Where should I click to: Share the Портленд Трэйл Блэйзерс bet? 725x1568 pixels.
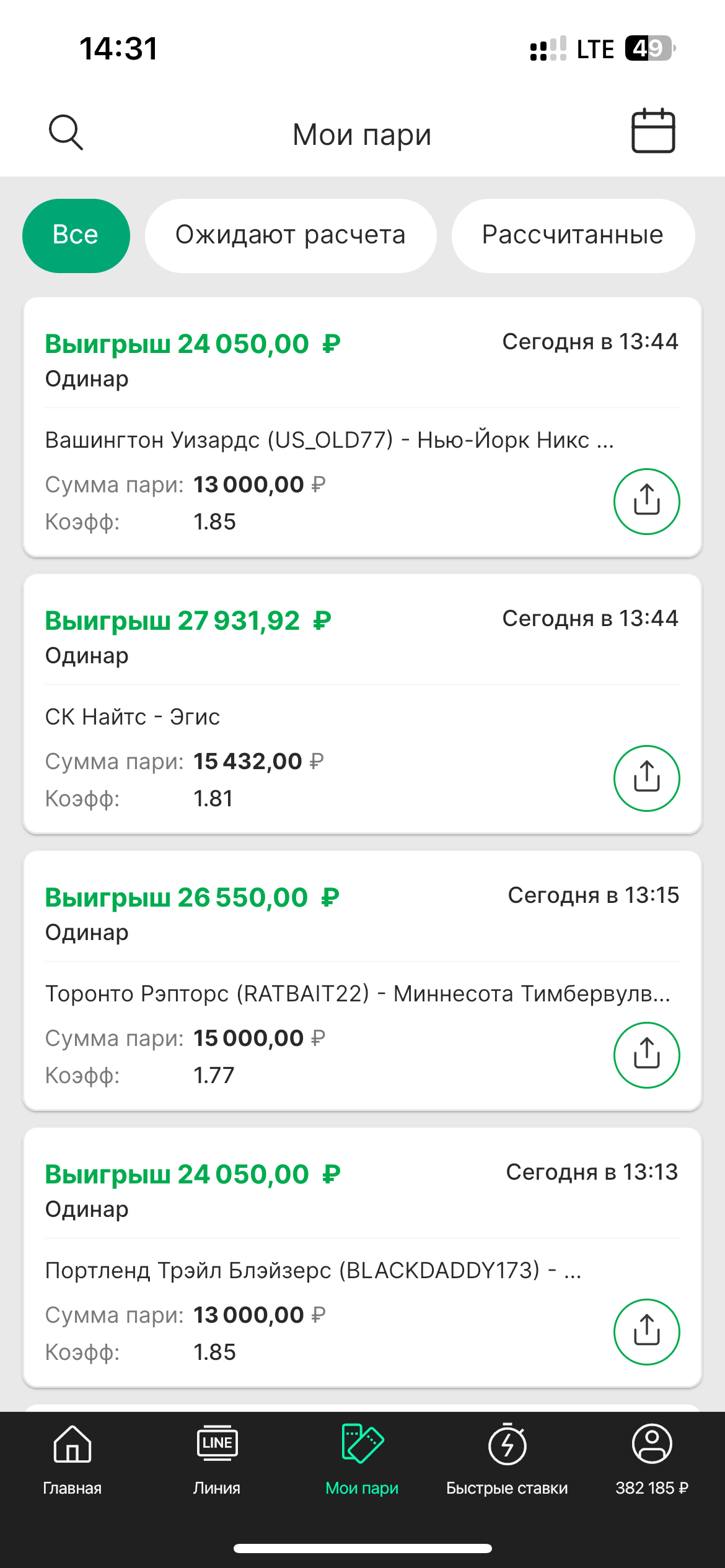646,1331
